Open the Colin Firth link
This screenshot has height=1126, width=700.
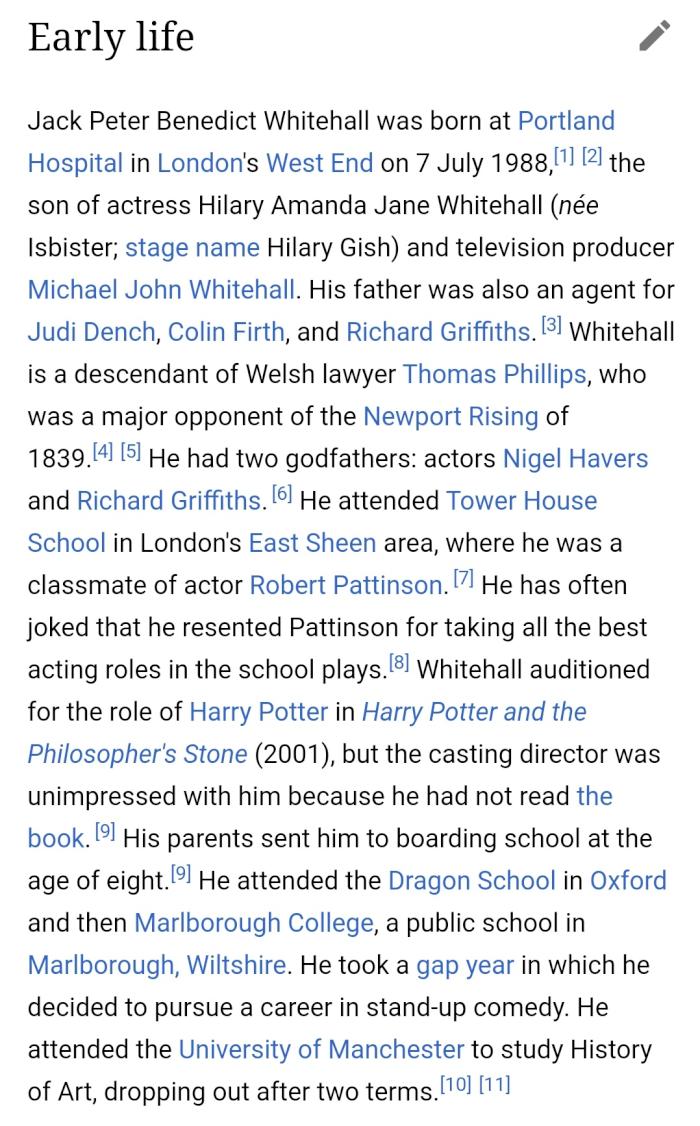227,332
